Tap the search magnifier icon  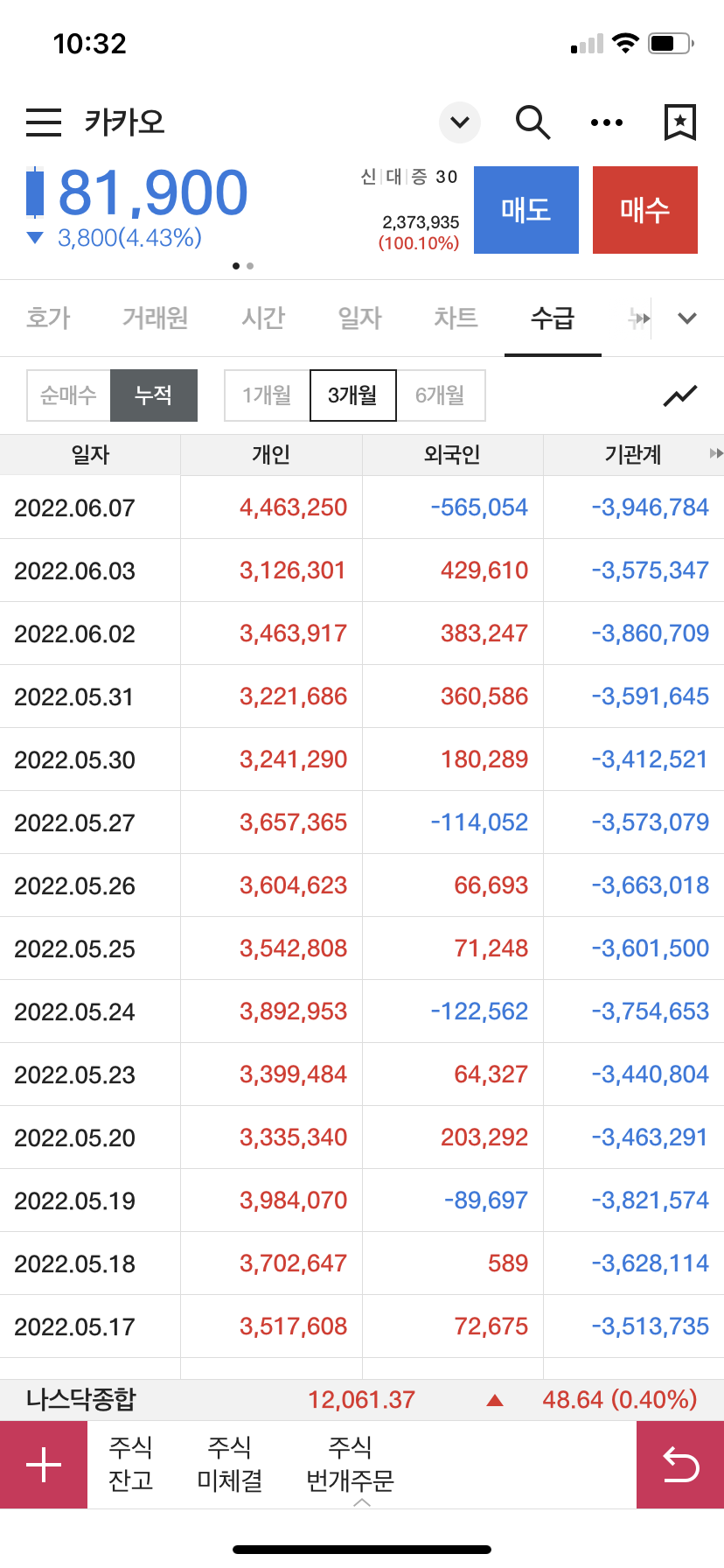tap(533, 122)
